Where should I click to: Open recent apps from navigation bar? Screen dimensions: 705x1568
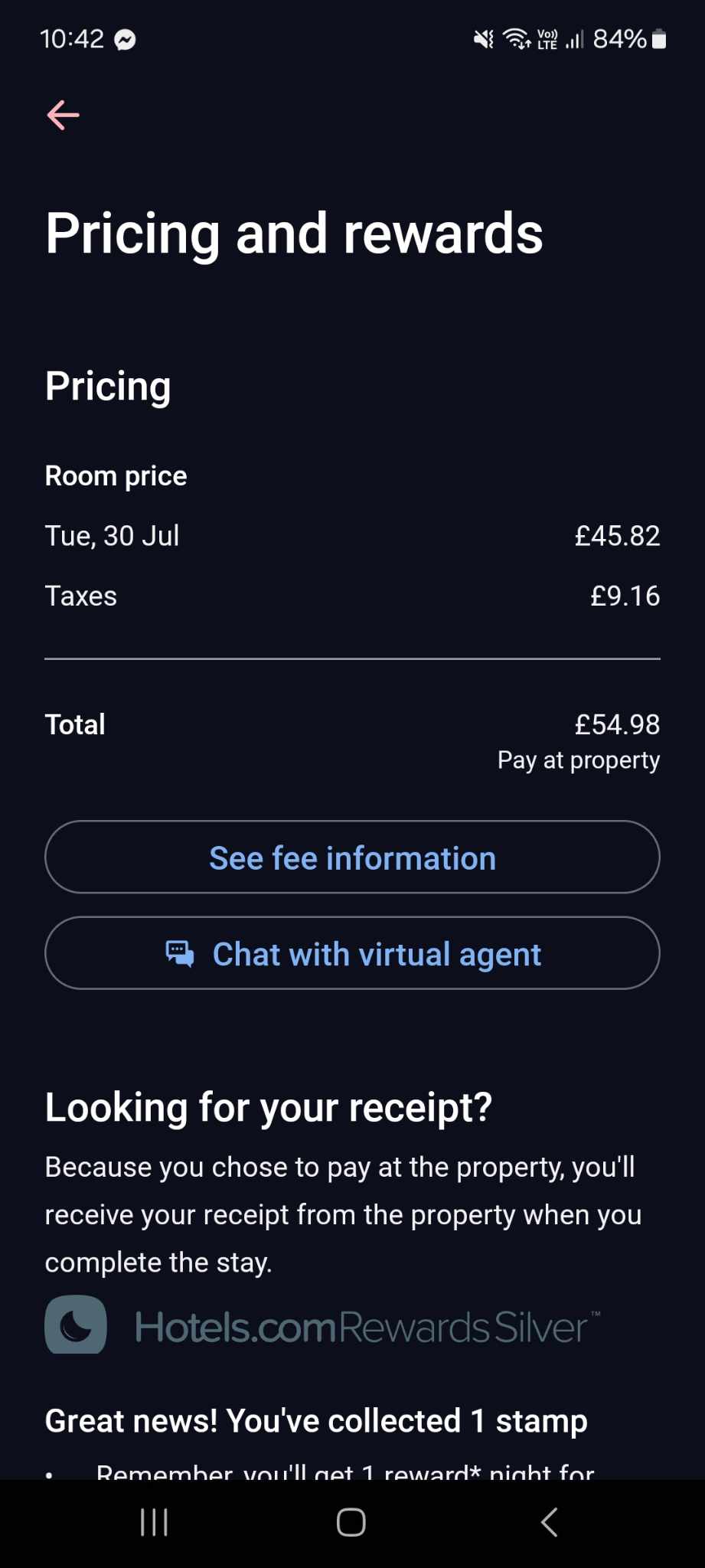click(154, 1523)
